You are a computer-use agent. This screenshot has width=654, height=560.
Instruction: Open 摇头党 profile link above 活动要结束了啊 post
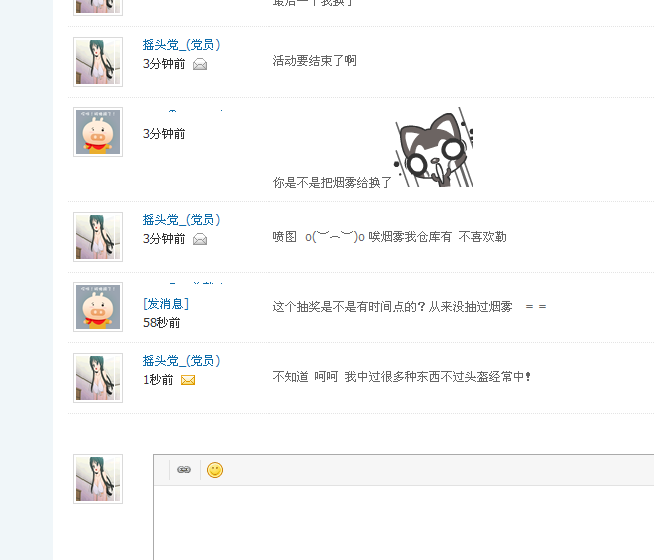coord(181,45)
